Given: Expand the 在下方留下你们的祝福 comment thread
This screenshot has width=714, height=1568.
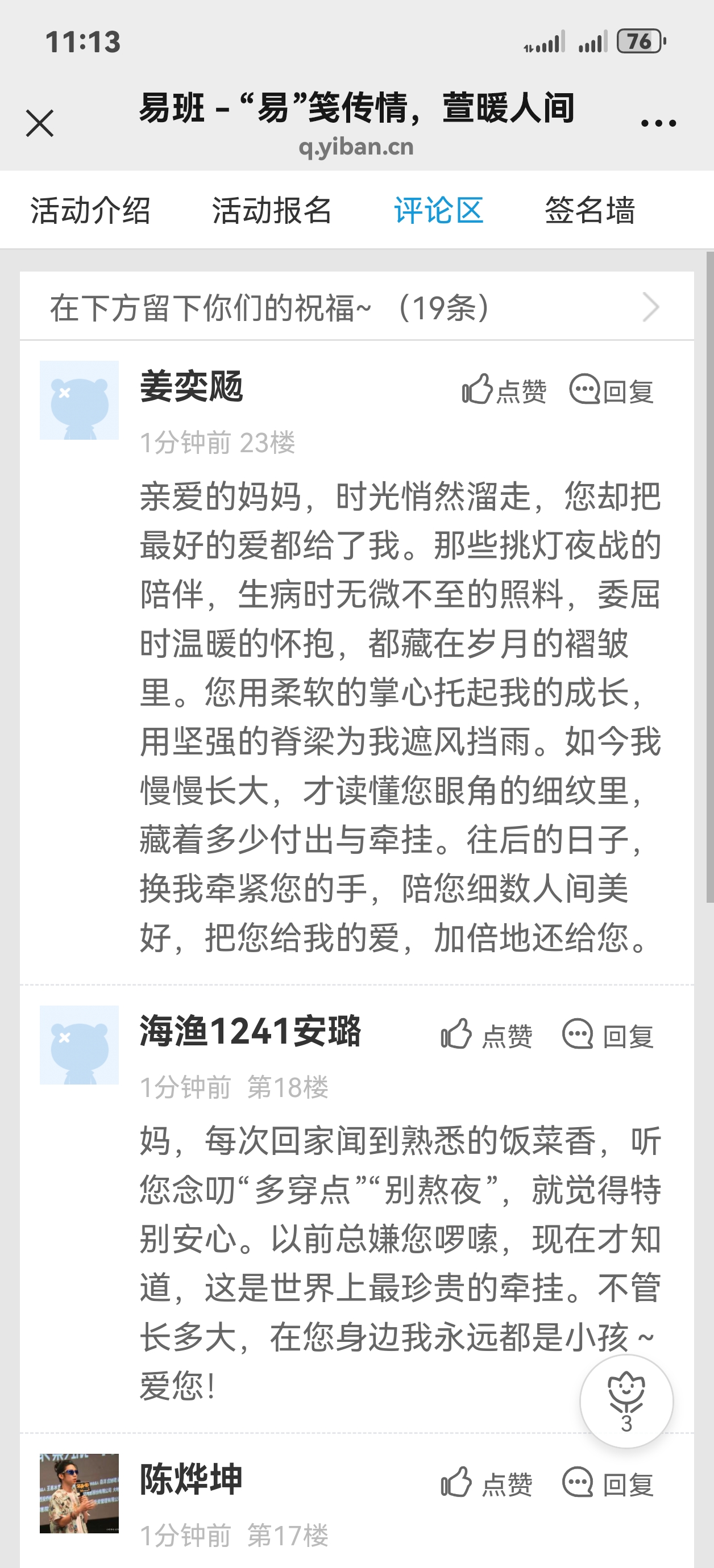Looking at the screenshot, I should point(650,307).
